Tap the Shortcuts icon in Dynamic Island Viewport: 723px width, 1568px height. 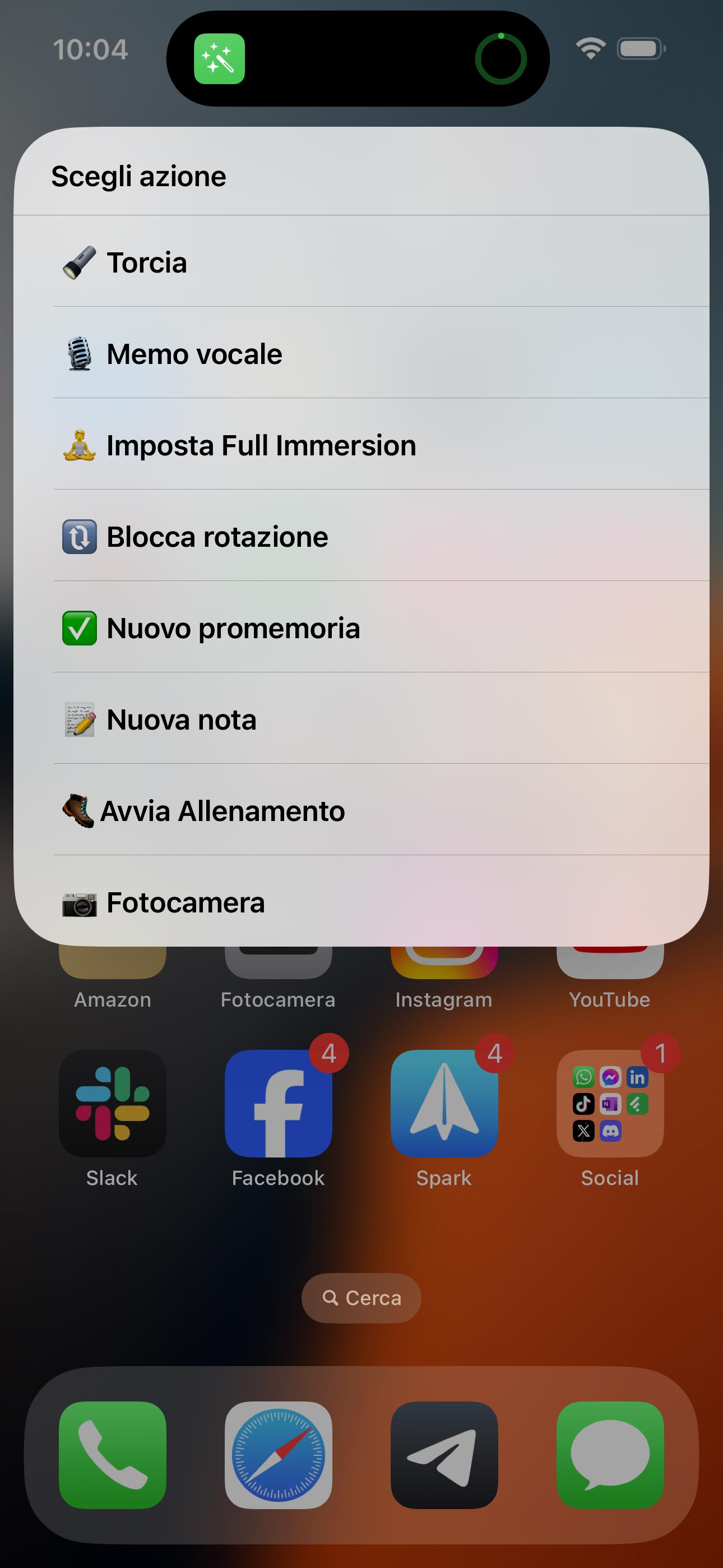pyautogui.click(x=219, y=58)
